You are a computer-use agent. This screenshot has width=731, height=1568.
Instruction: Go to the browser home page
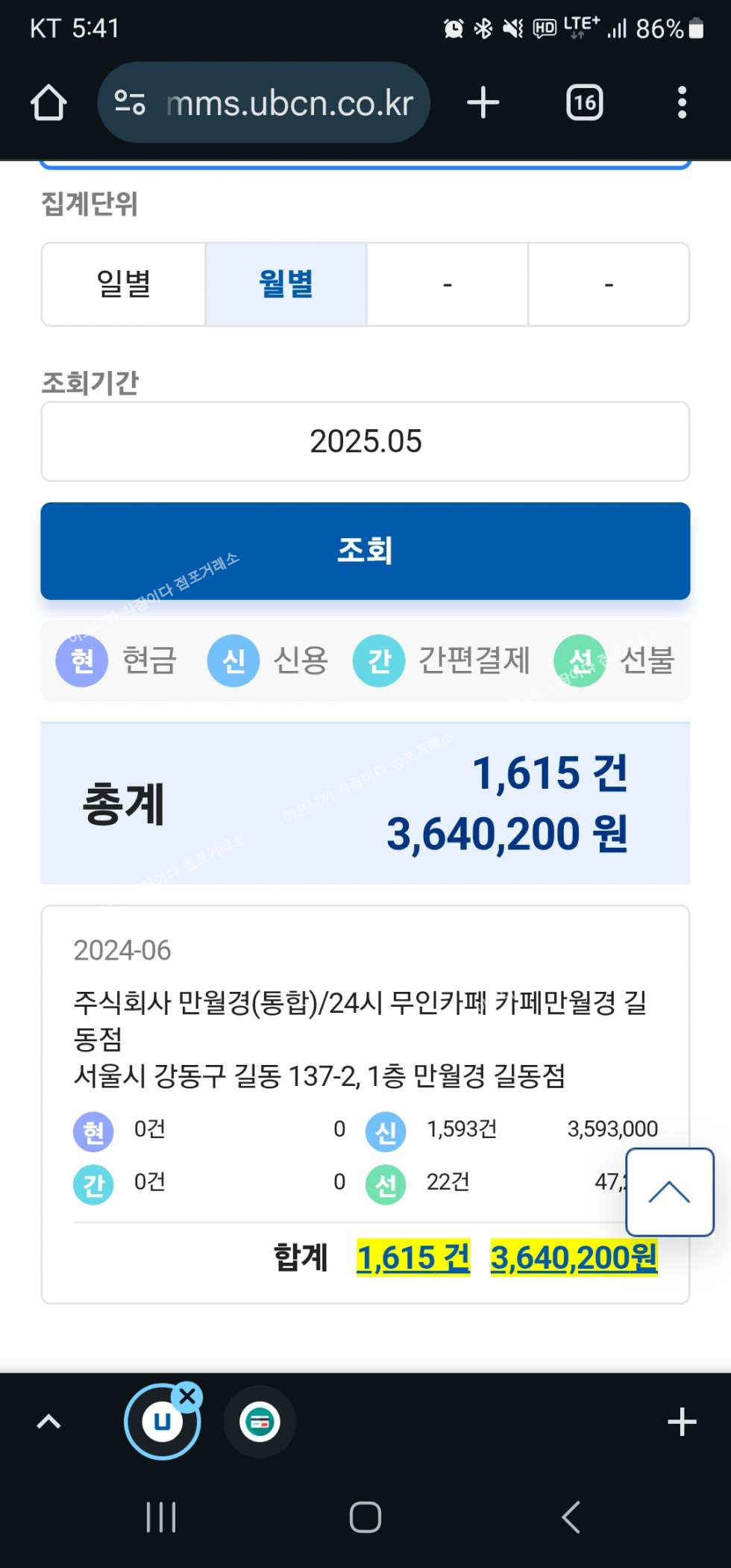[x=48, y=103]
